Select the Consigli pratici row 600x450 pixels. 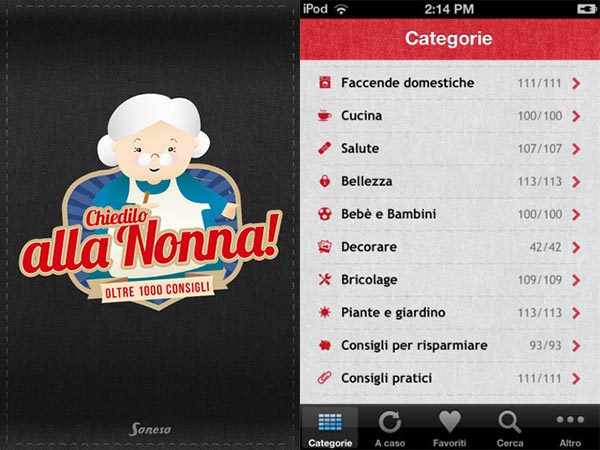(x=450, y=378)
